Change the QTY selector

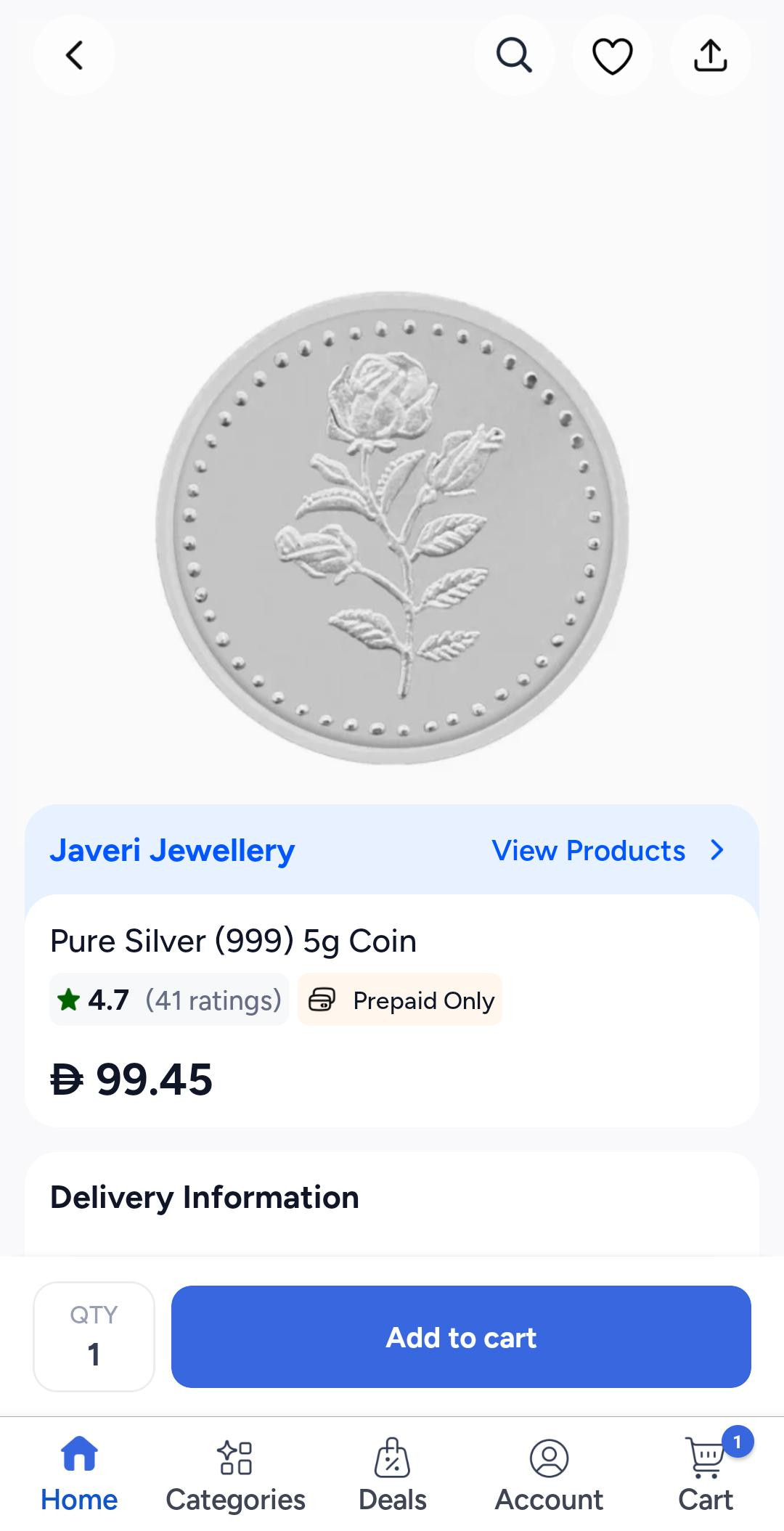click(x=94, y=1336)
